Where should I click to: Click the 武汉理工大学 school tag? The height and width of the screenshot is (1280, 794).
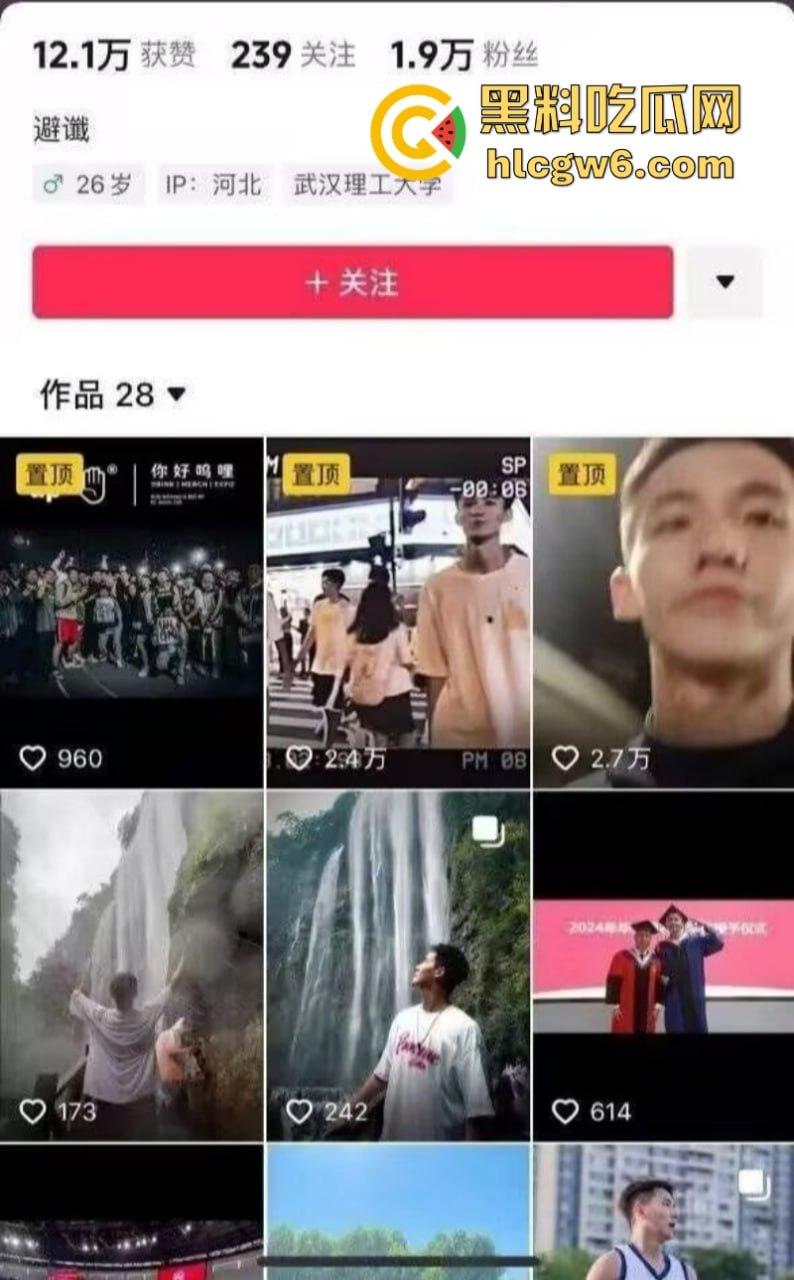370,184
